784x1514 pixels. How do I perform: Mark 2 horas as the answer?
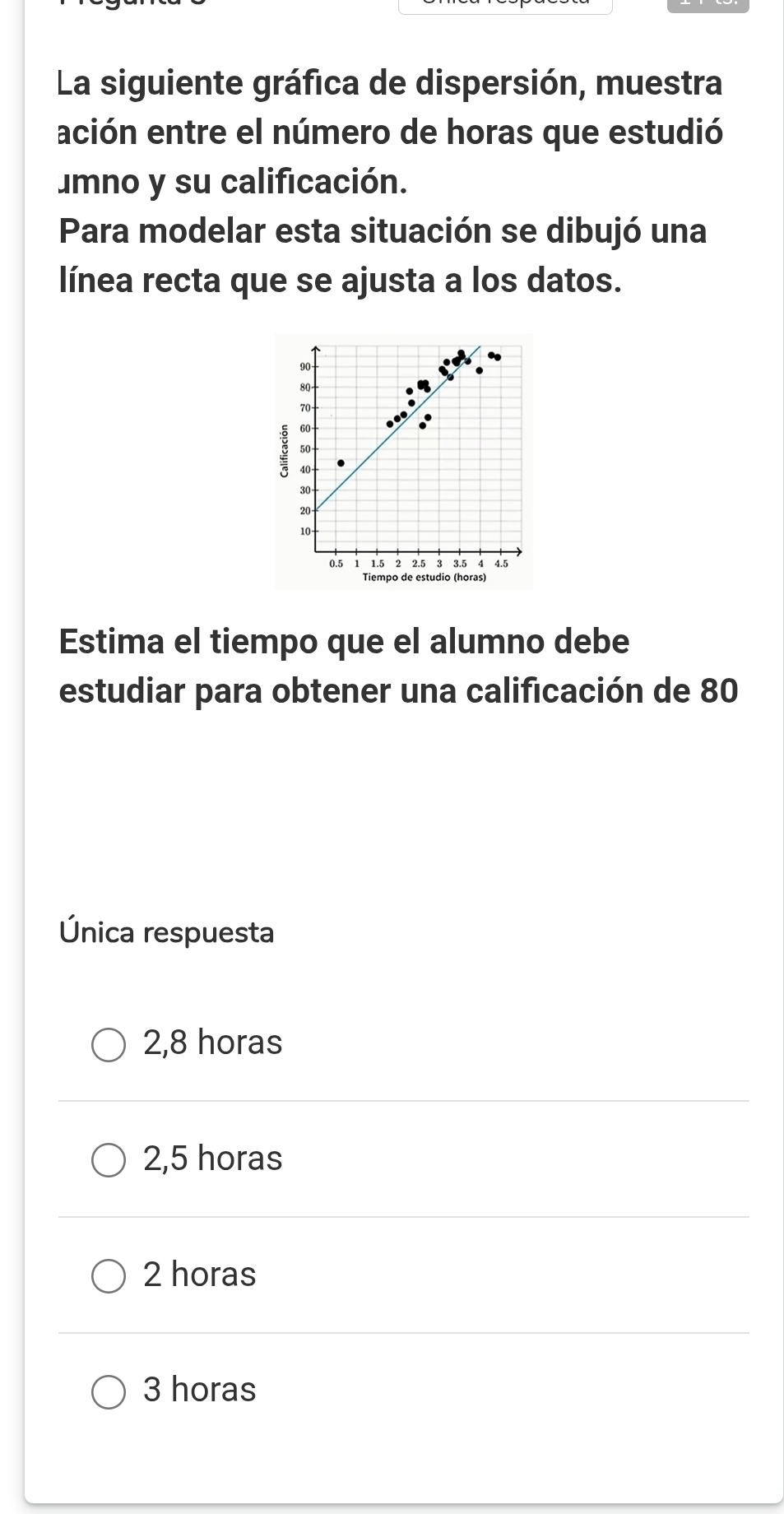109,1275
